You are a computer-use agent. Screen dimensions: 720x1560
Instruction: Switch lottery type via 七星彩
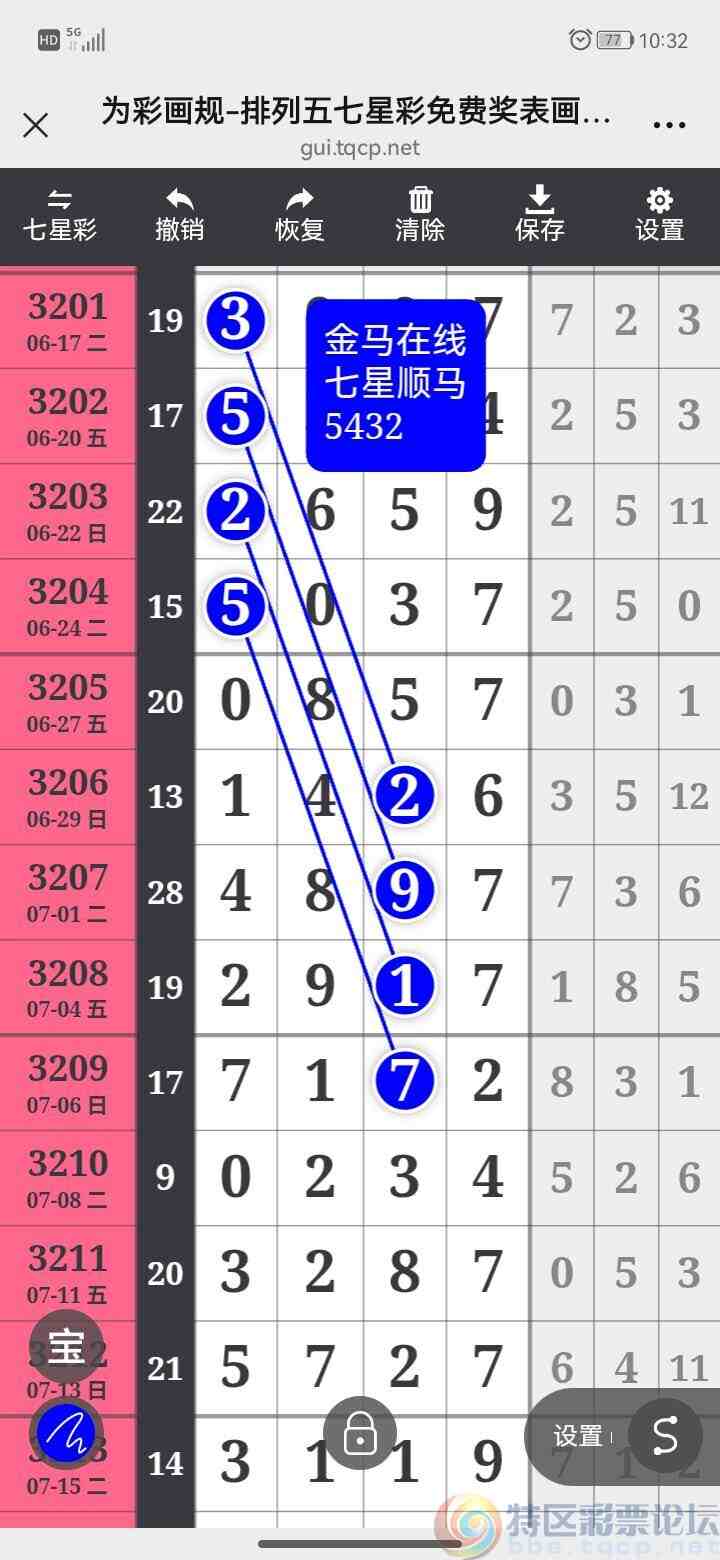coord(60,215)
